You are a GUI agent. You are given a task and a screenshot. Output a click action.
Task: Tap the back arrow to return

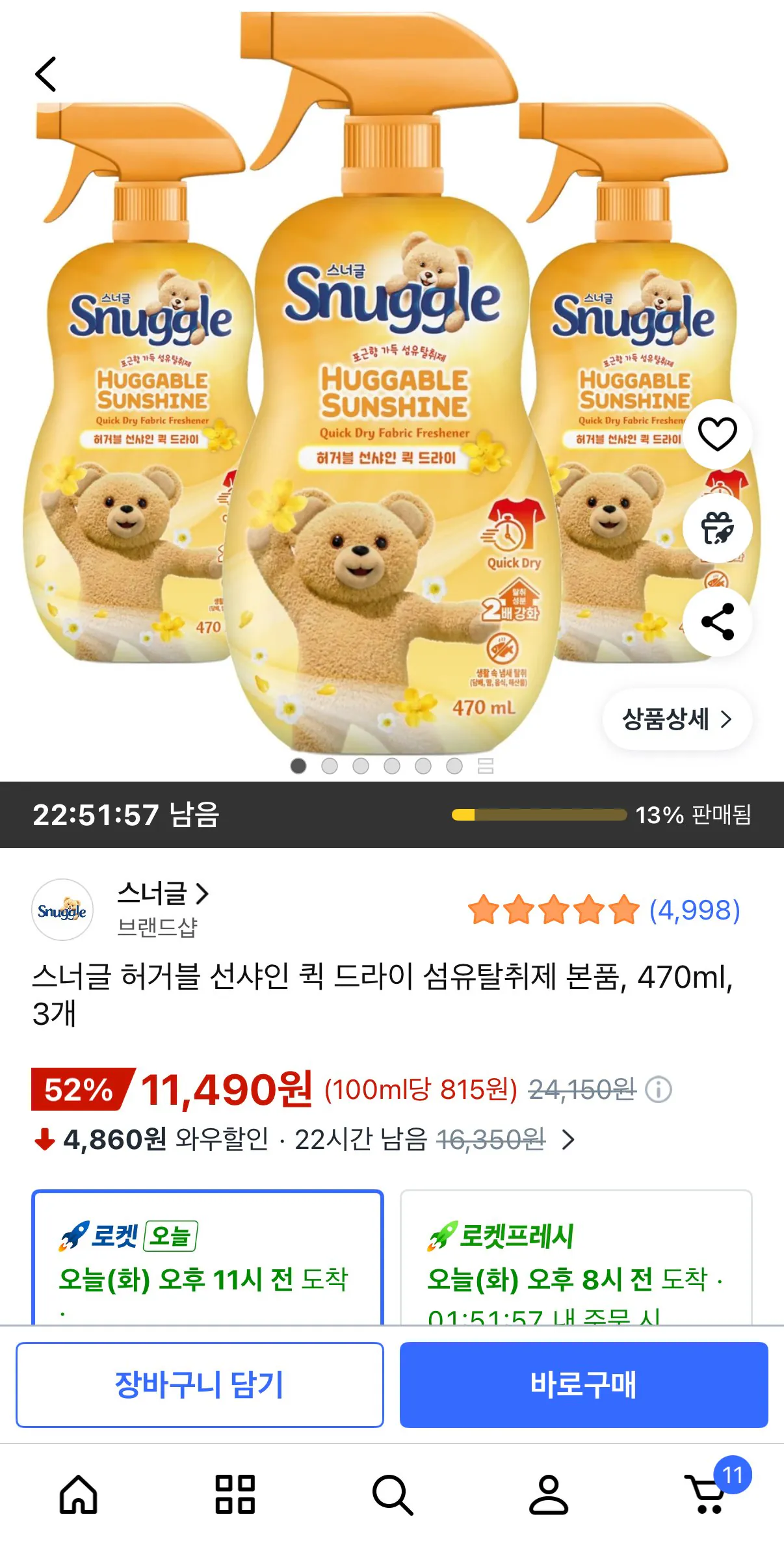point(46,73)
